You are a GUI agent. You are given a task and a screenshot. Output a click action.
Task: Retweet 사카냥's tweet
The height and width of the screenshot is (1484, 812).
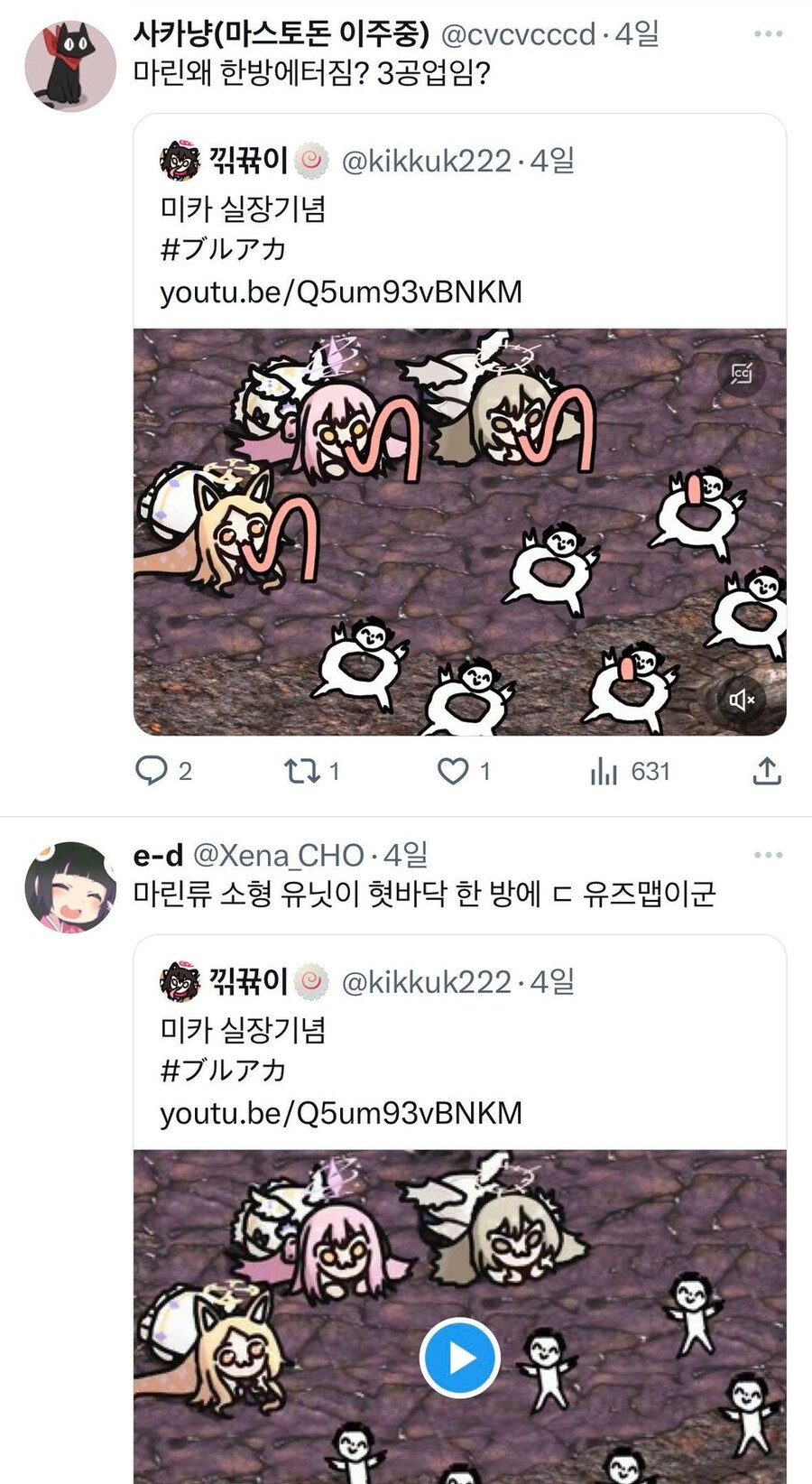point(303,771)
